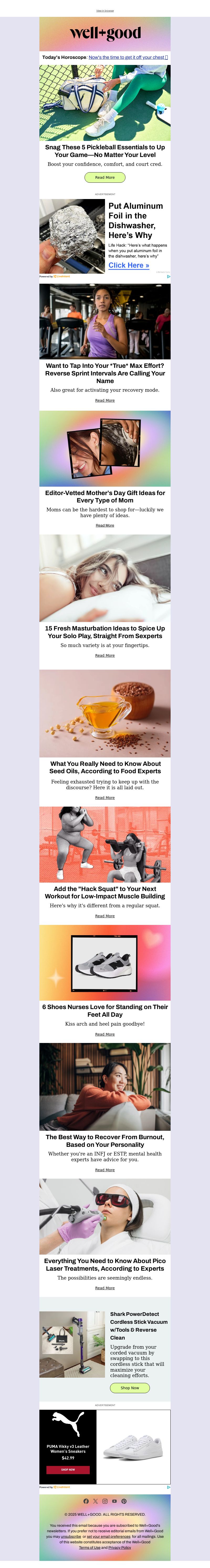Read more about seed oils article
The width and height of the screenshot is (210, 1568).
click(104, 797)
